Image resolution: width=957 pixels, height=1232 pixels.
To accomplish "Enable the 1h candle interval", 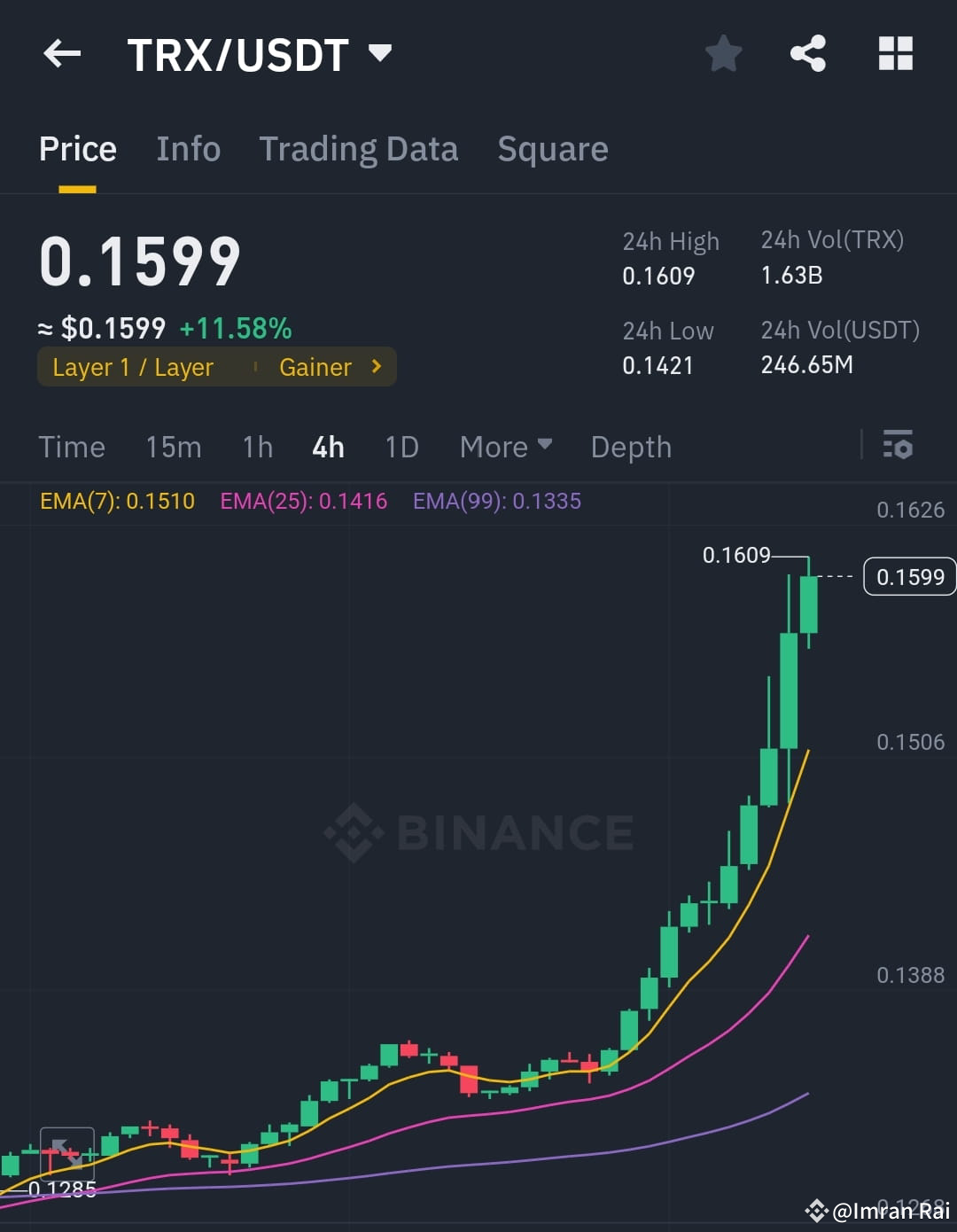I will [x=257, y=447].
